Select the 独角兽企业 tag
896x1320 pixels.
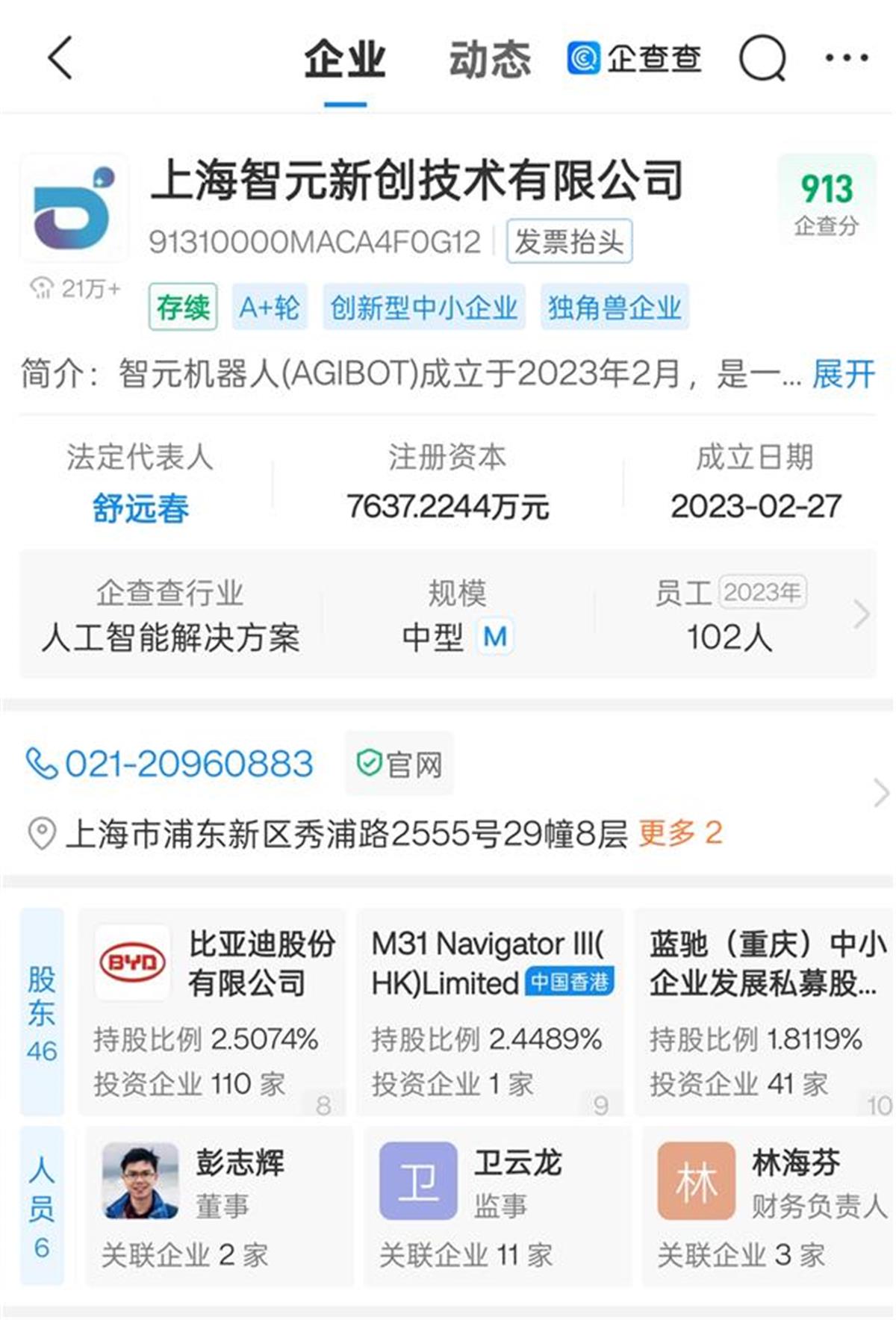613,307
